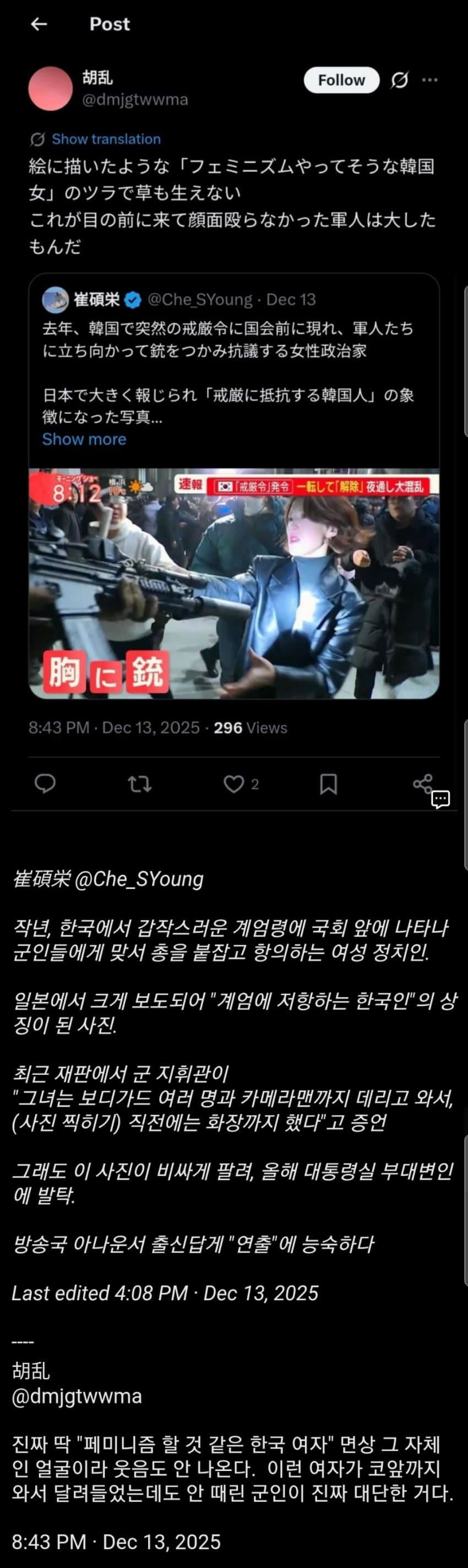The width and height of the screenshot is (468, 1568).
Task: Go back using the arrow
Action: pyautogui.click(x=39, y=24)
